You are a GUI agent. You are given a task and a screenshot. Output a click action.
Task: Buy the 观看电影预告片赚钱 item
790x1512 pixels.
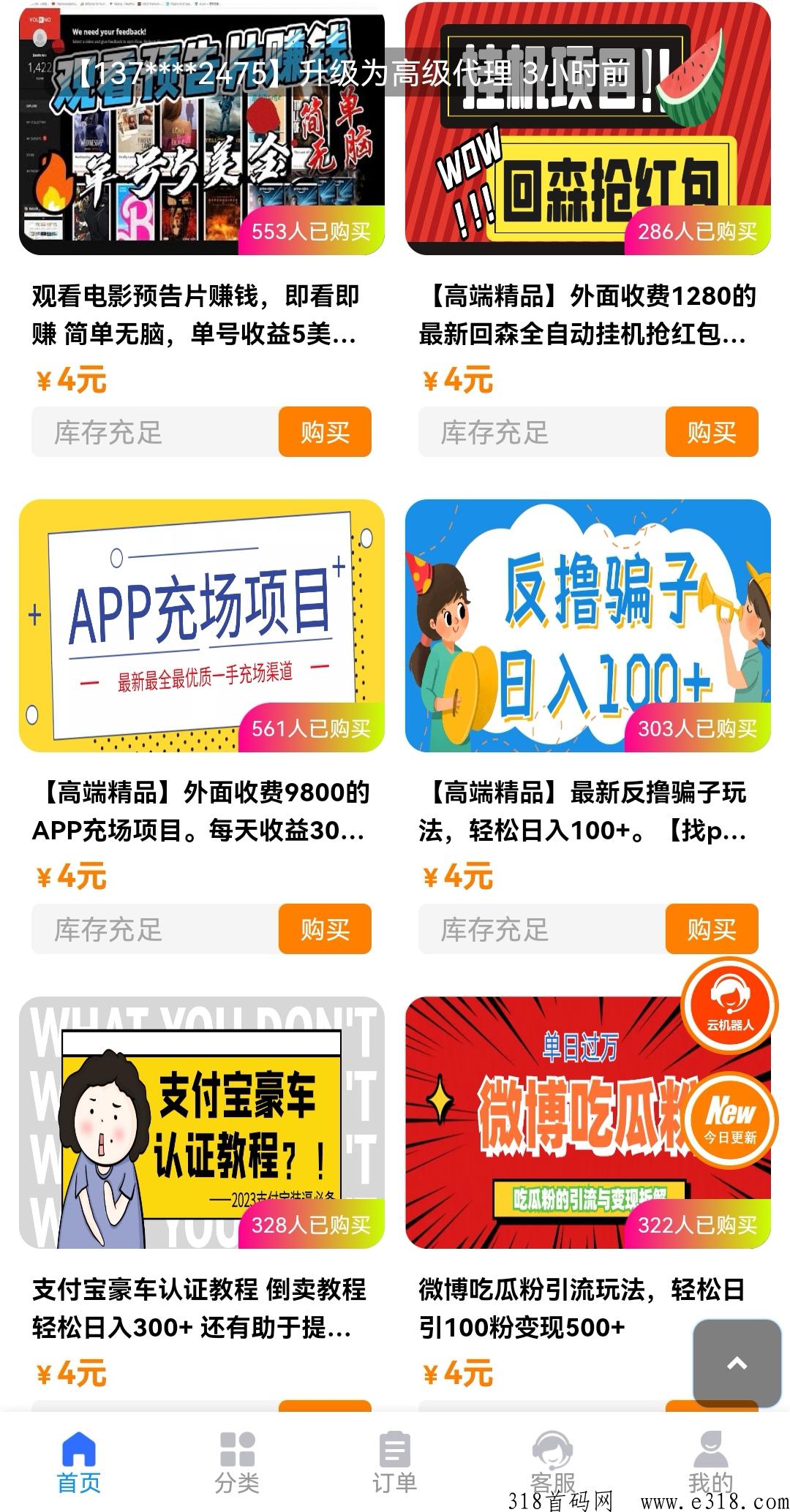(325, 432)
